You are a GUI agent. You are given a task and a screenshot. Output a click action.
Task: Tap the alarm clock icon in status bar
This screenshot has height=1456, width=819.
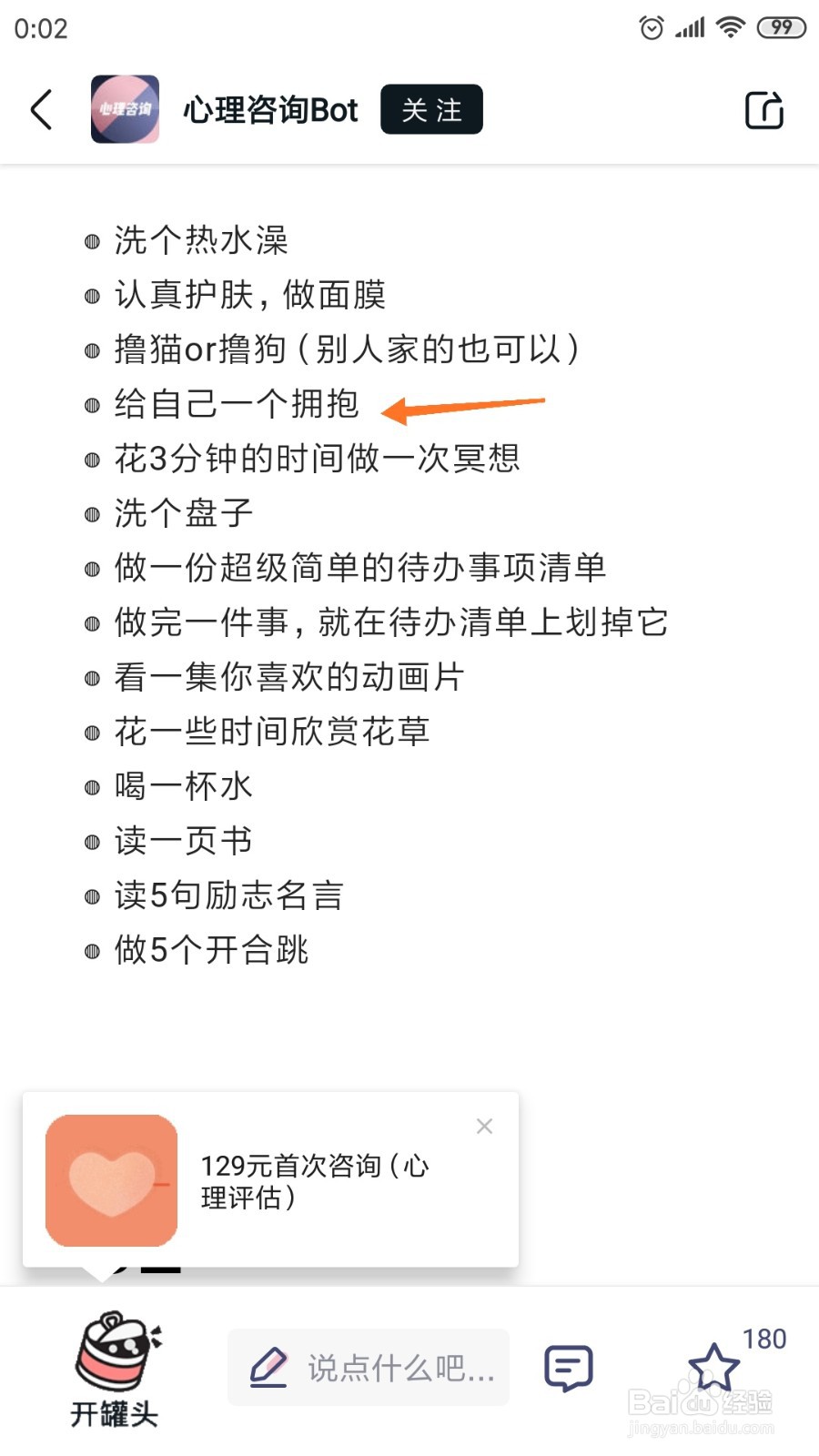point(652,27)
